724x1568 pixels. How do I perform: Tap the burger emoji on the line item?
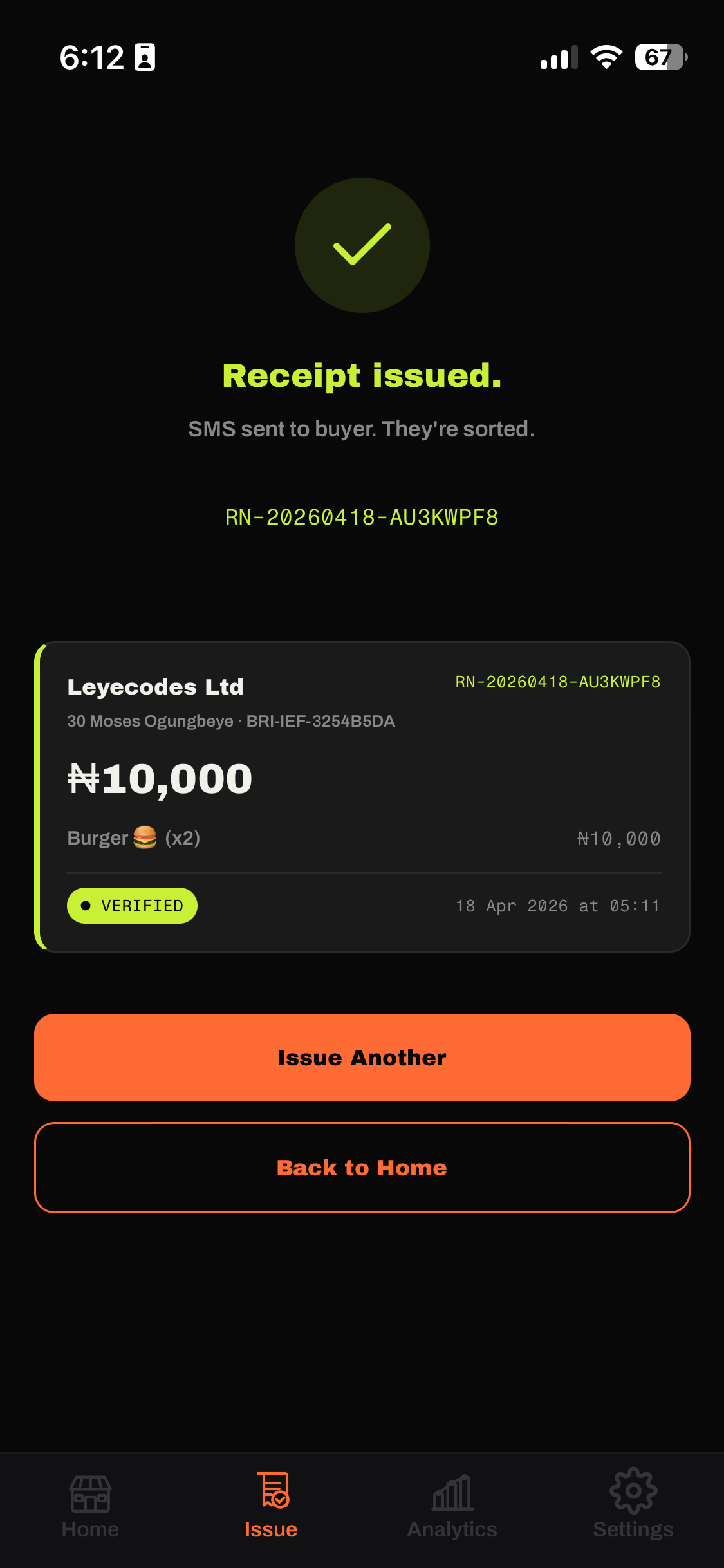144,837
